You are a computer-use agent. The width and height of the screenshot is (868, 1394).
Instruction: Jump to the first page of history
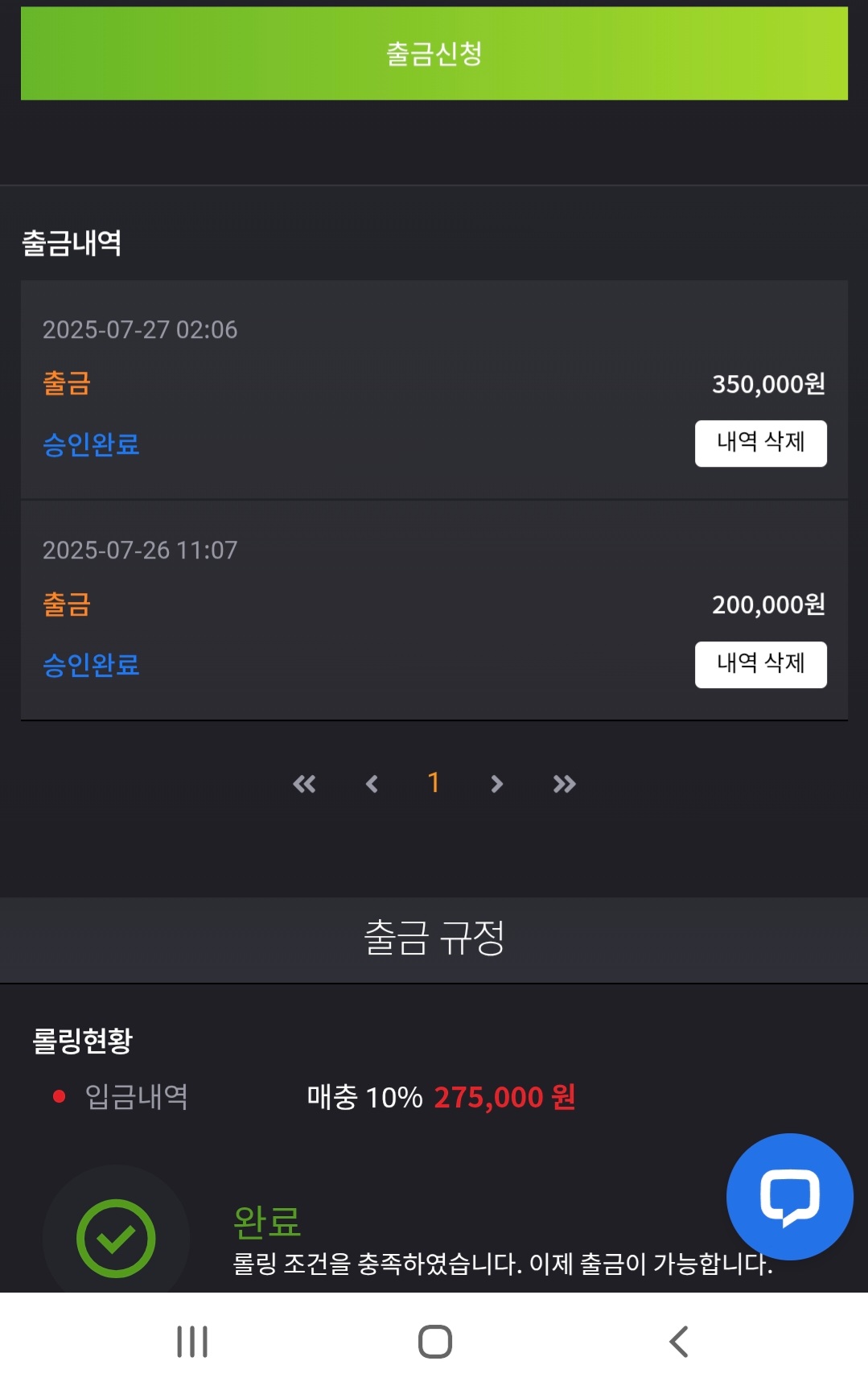tap(304, 783)
